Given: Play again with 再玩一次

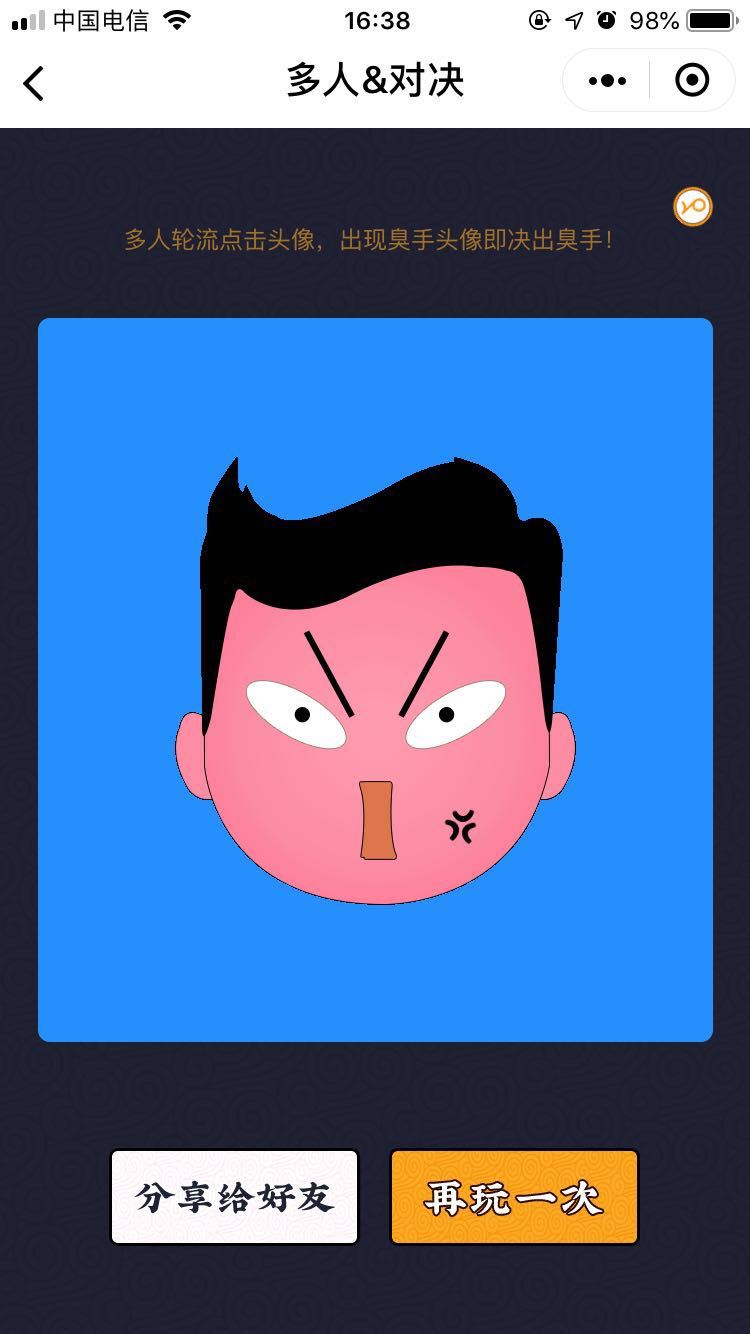Looking at the screenshot, I should point(514,1197).
